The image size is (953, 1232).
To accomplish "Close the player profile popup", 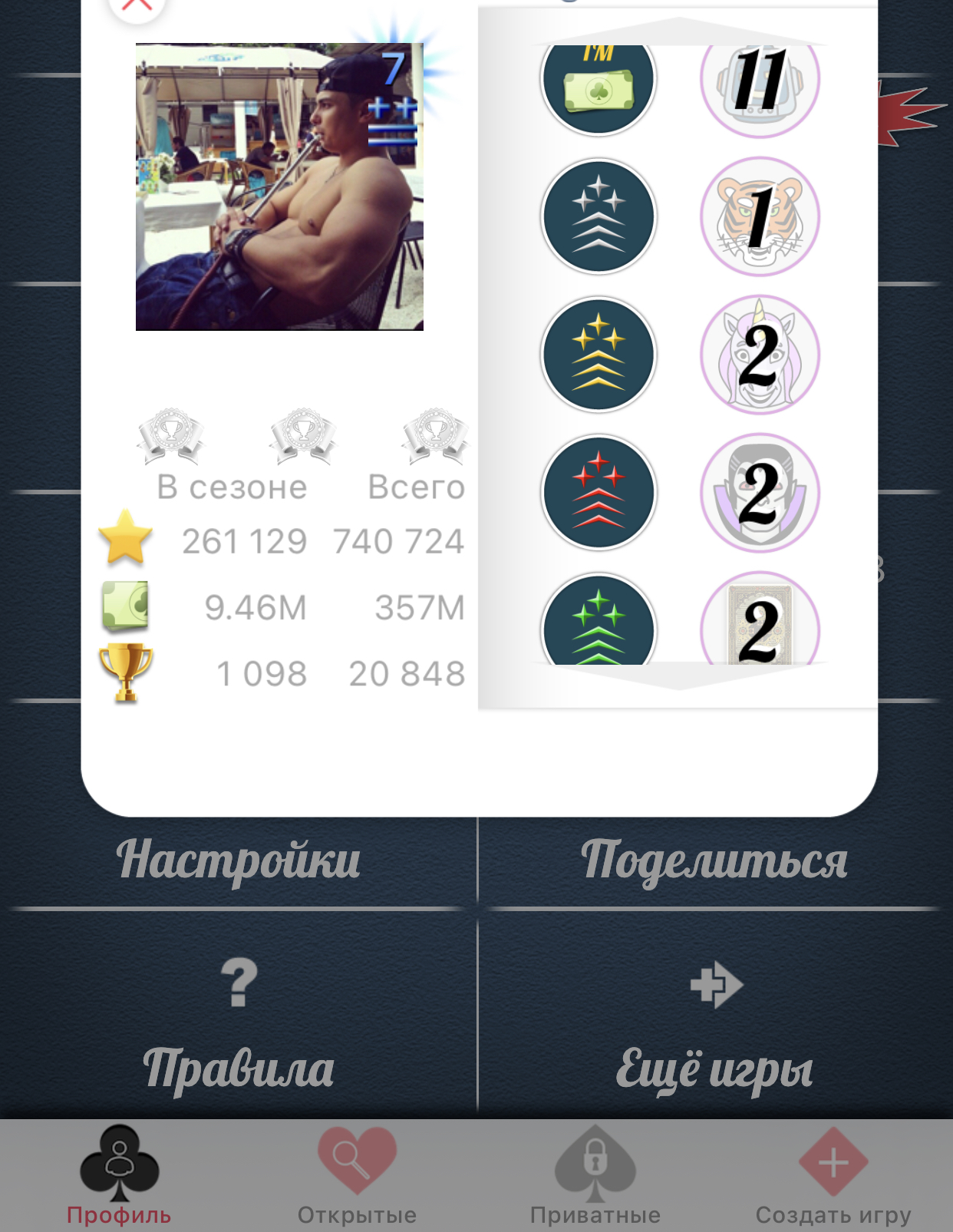I will tap(137, 6).
